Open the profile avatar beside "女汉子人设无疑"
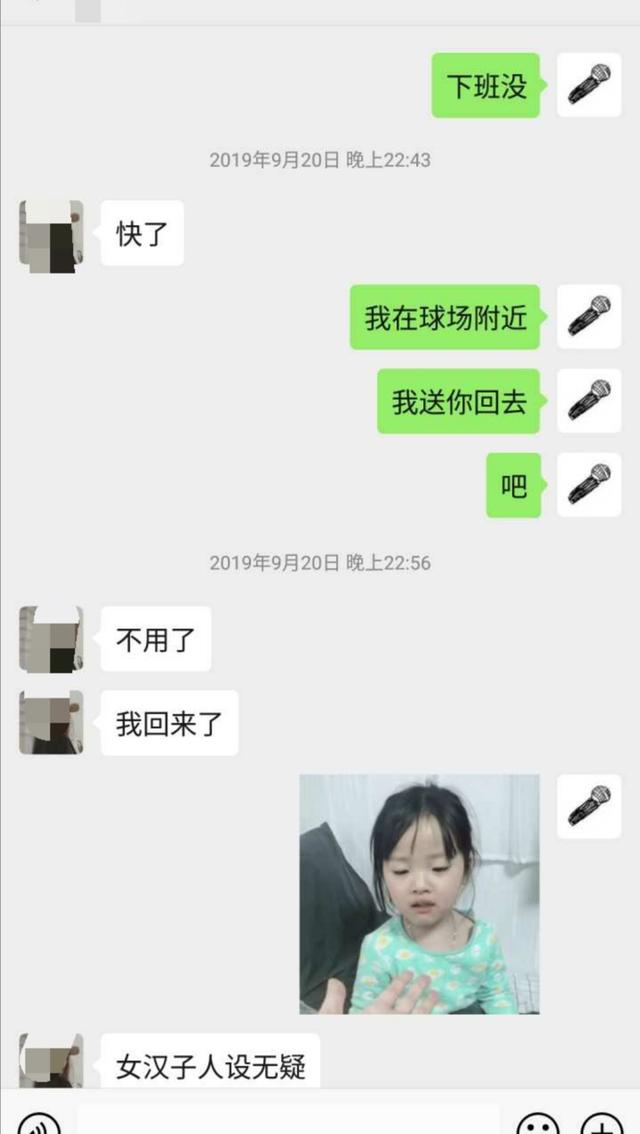 click(x=51, y=1062)
